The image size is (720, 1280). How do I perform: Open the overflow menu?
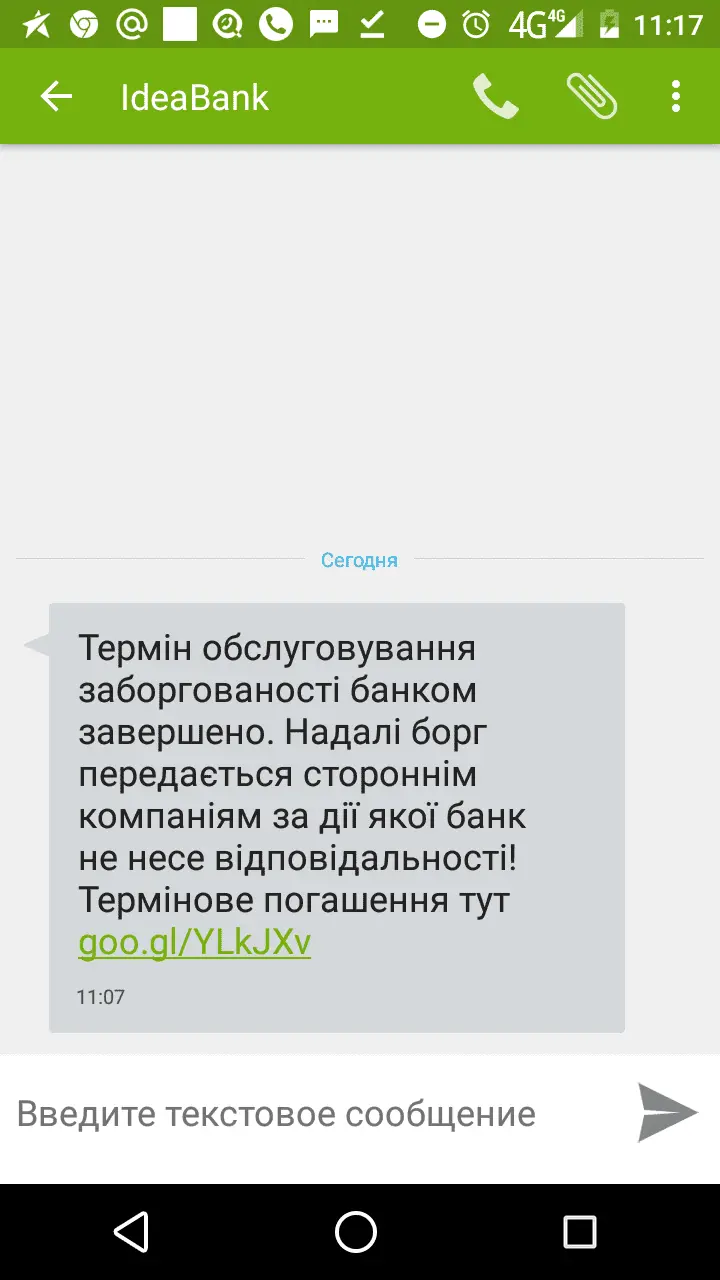coord(676,97)
